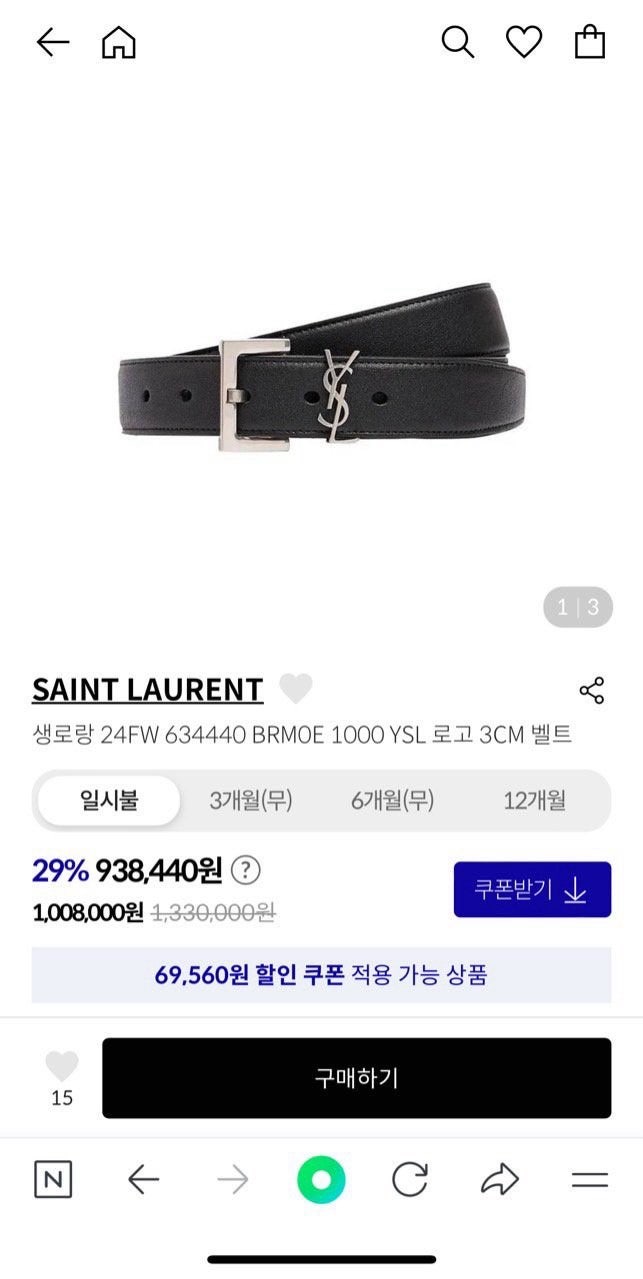Select the 3개월(무) installment option
The height and width of the screenshot is (1279, 643).
tap(250, 800)
